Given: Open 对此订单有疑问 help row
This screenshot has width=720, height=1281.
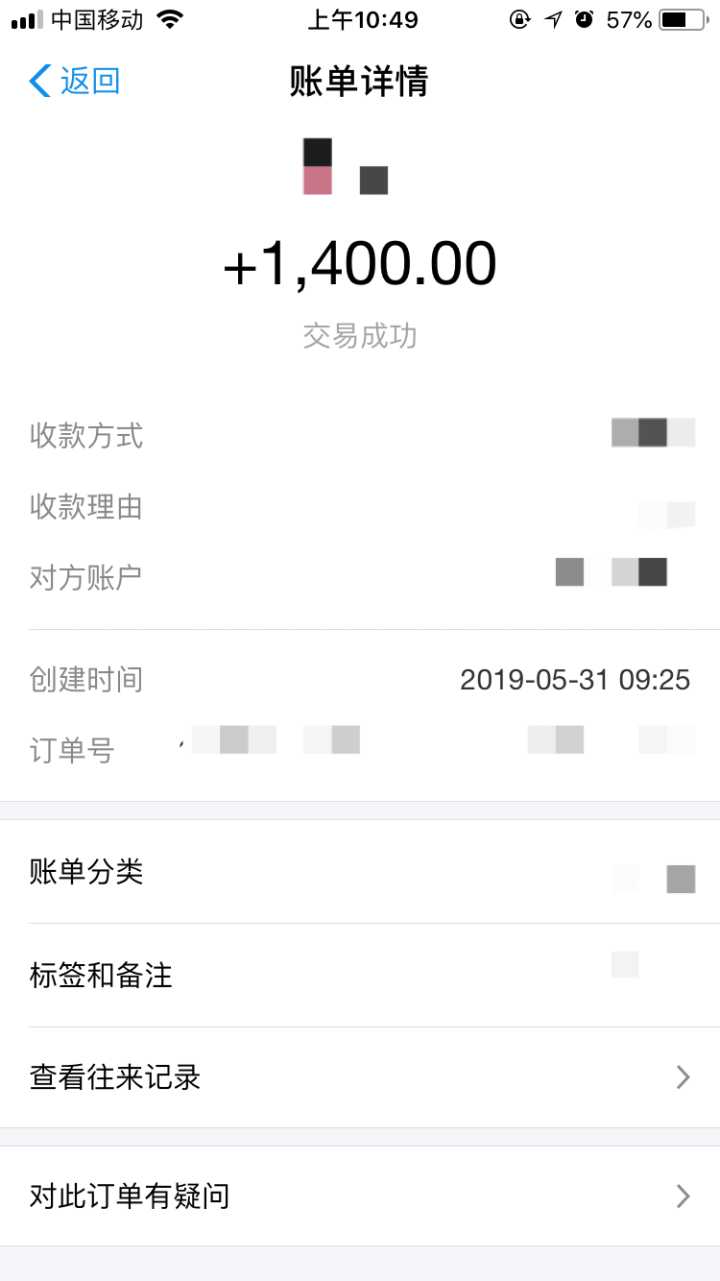Looking at the screenshot, I should (360, 1196).
